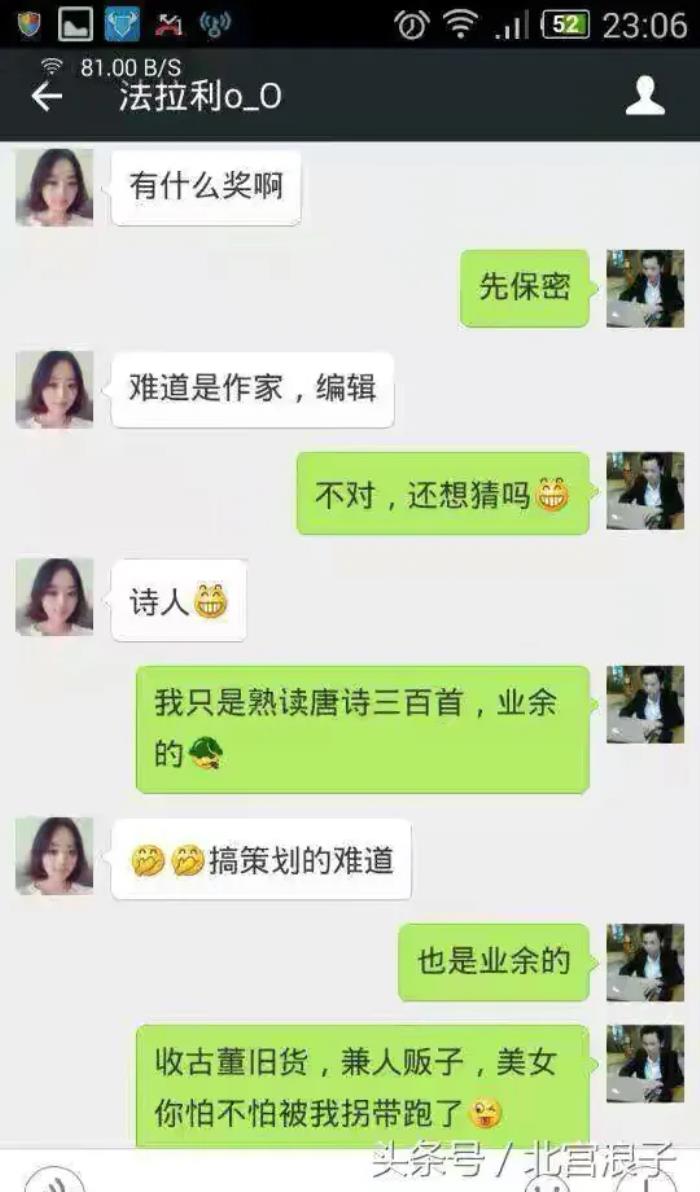Open sender's avatar beside 有什么奖啊
700x1192 pixels.
54,187
